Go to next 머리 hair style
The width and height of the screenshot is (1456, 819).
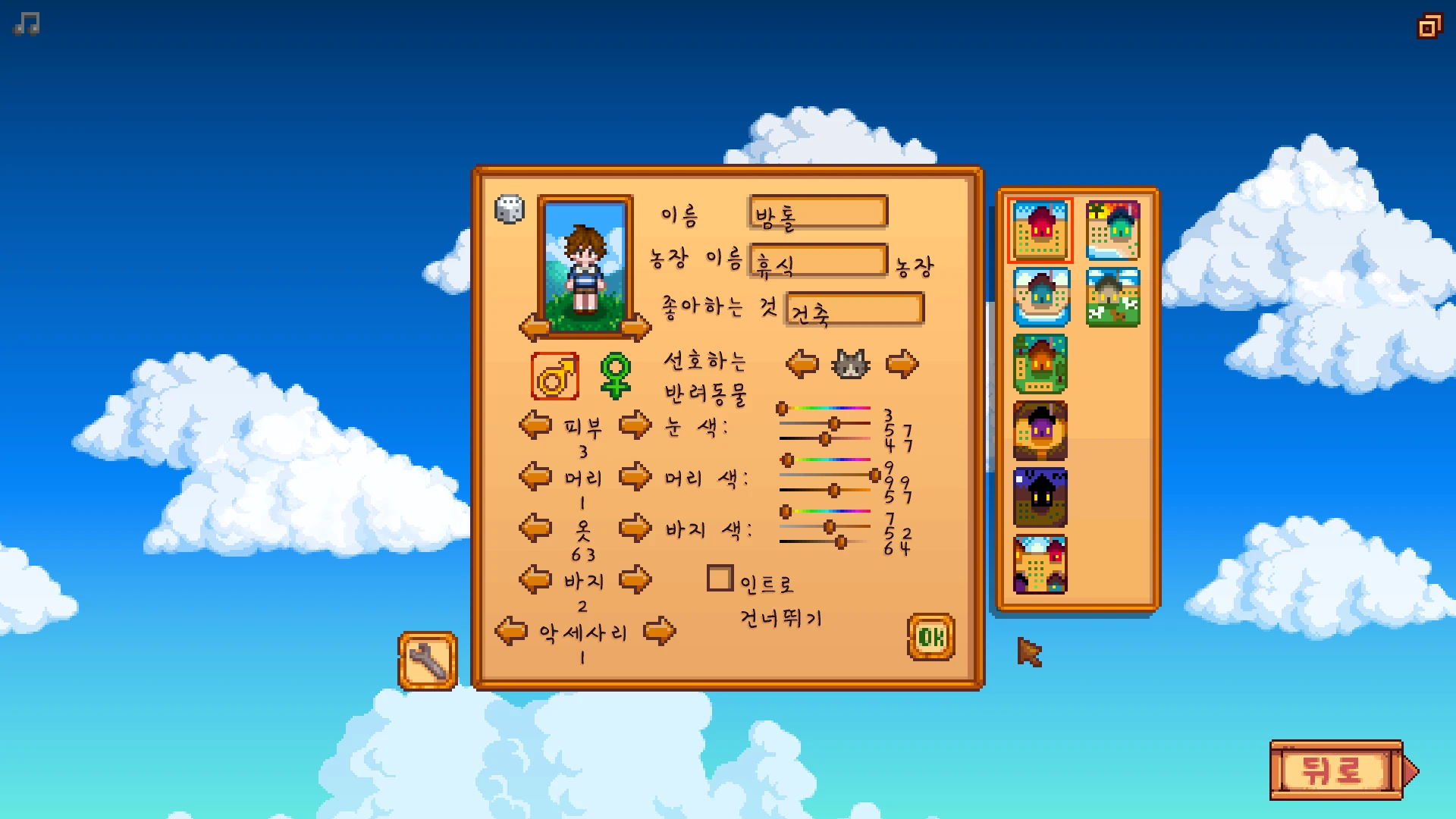pyautogui.click(x=635, y=476)
